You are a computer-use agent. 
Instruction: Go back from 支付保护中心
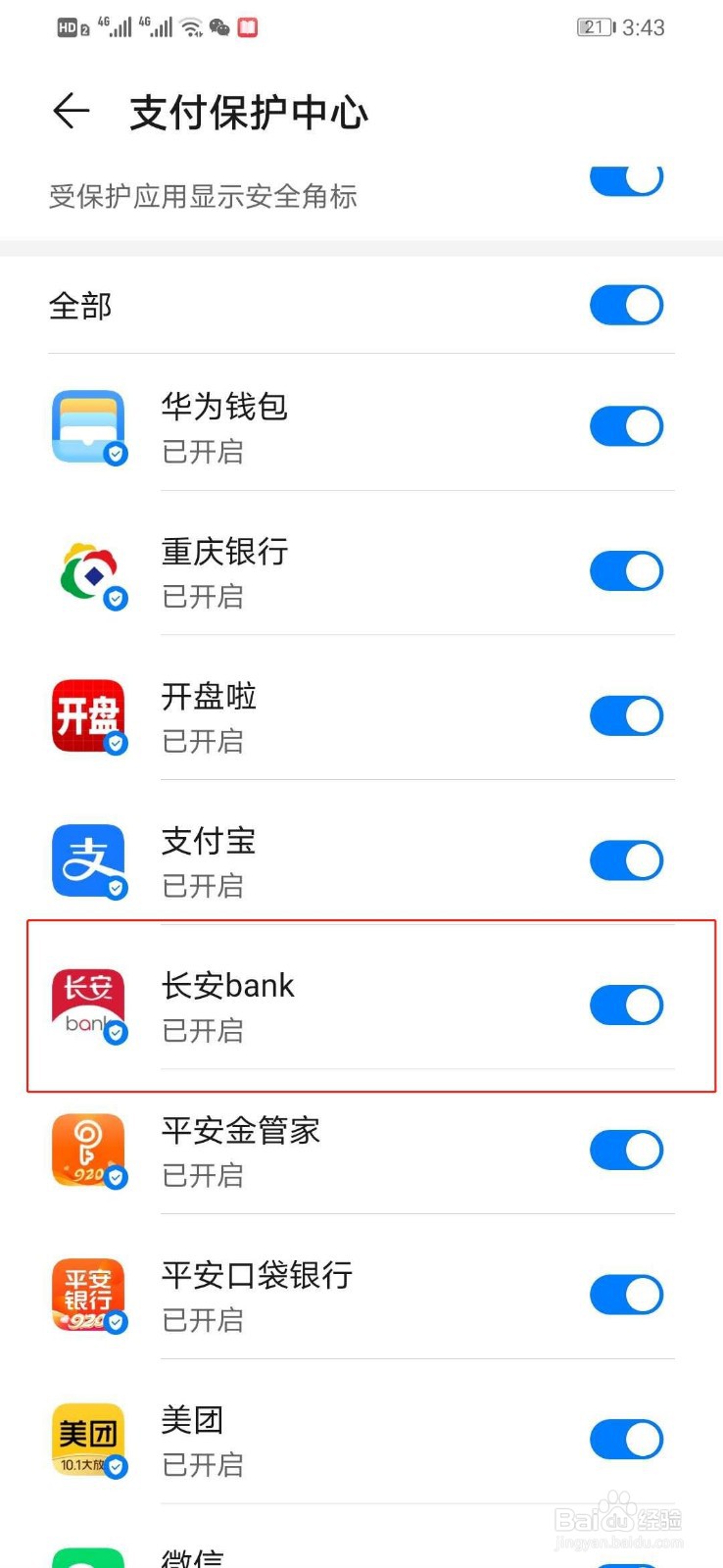[71, 112]
